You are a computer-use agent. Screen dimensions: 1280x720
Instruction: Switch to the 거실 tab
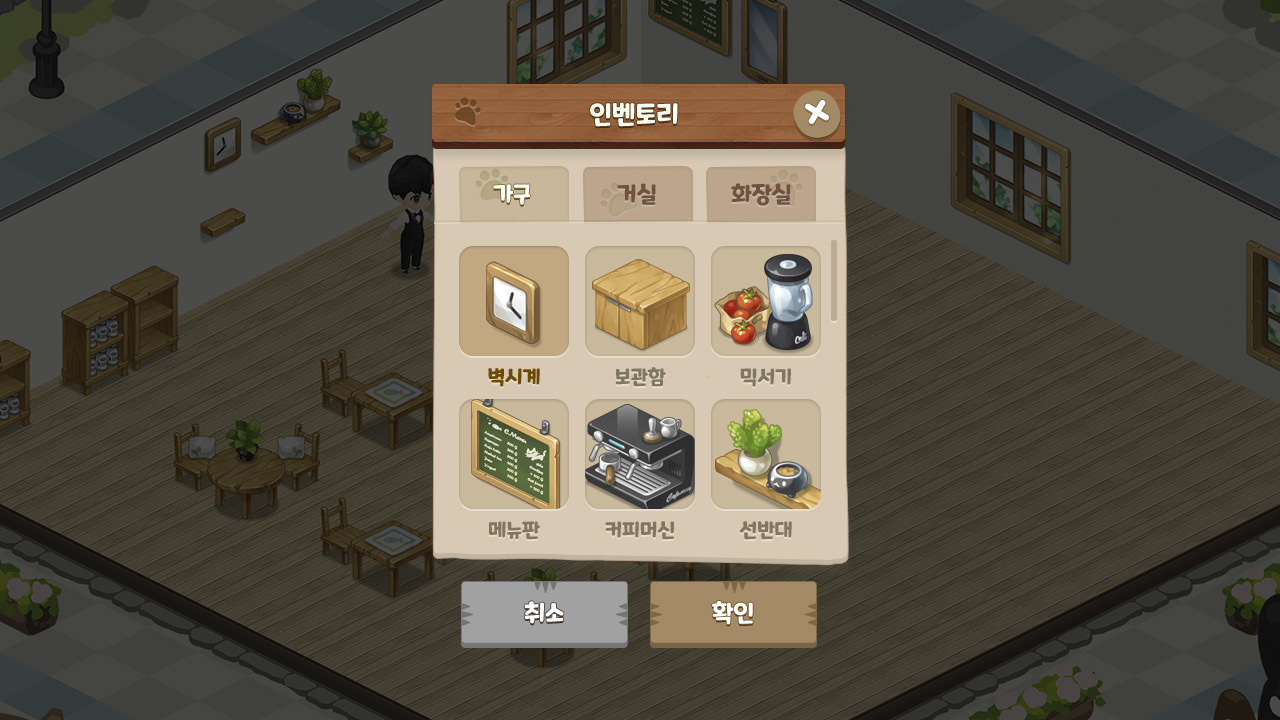[637, 194]
